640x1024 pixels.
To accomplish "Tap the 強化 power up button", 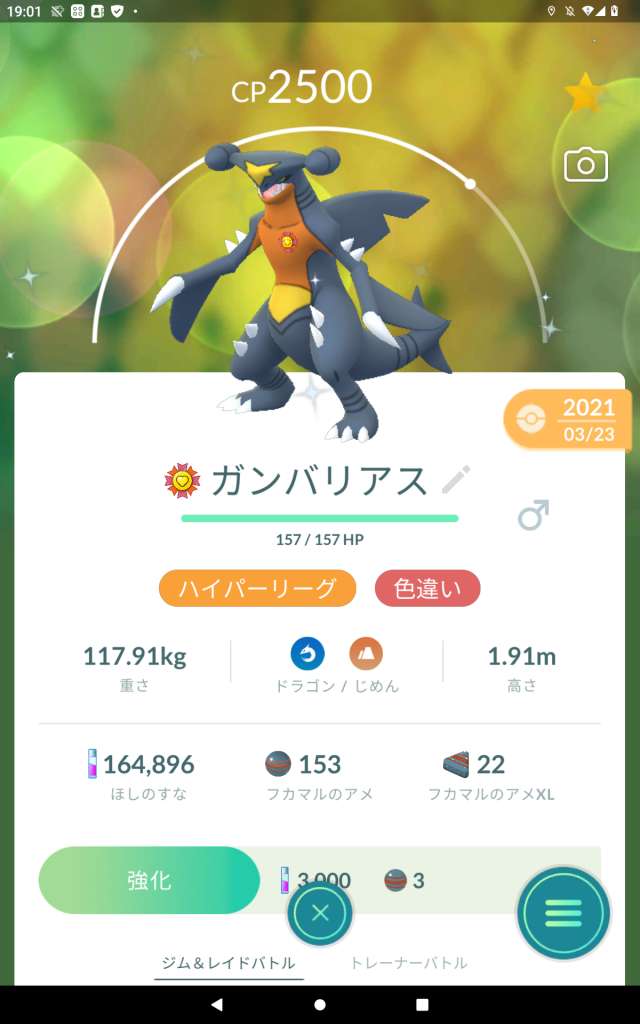I will point(150,880).
